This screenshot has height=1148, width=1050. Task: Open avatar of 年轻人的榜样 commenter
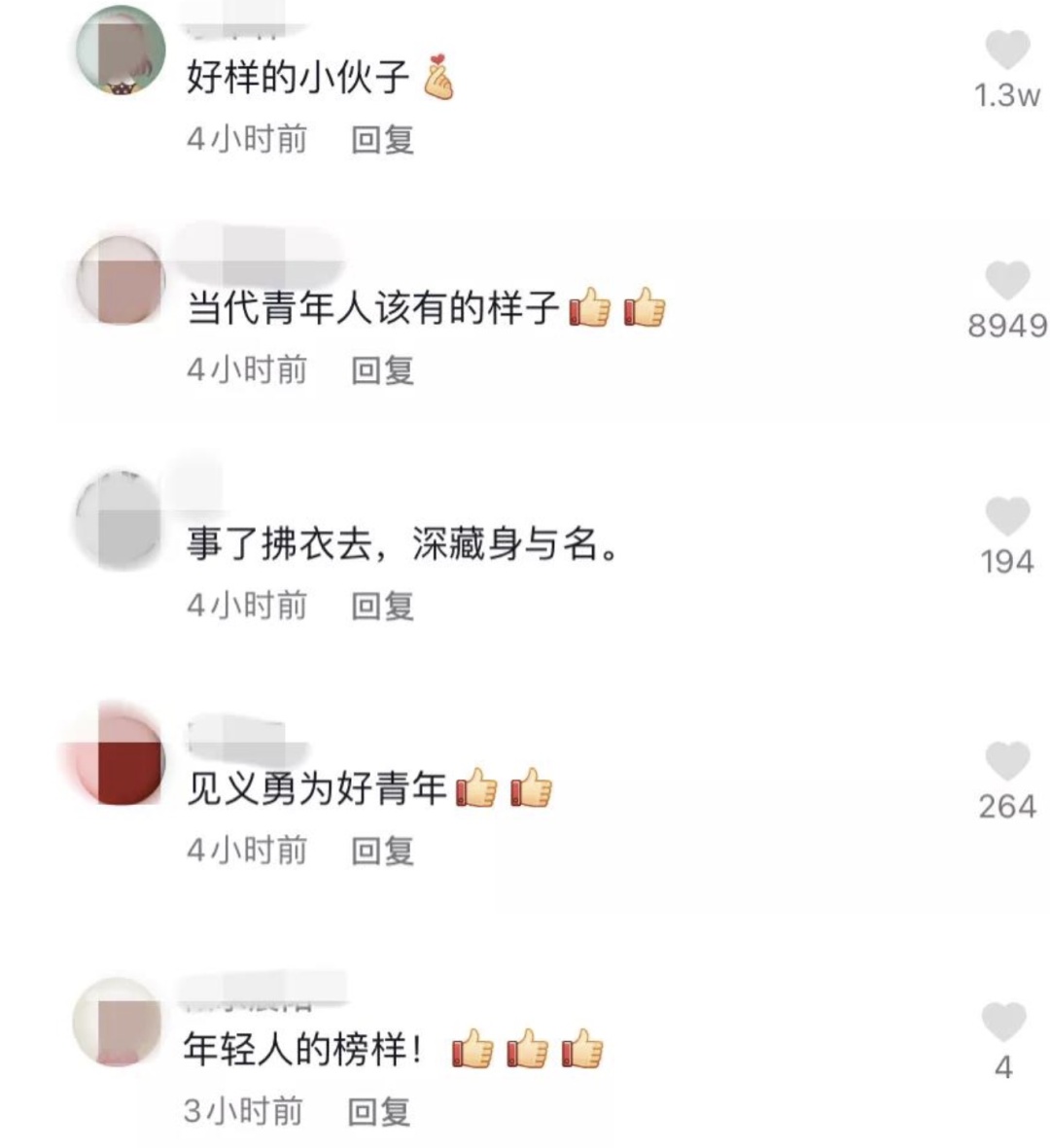119,1022
